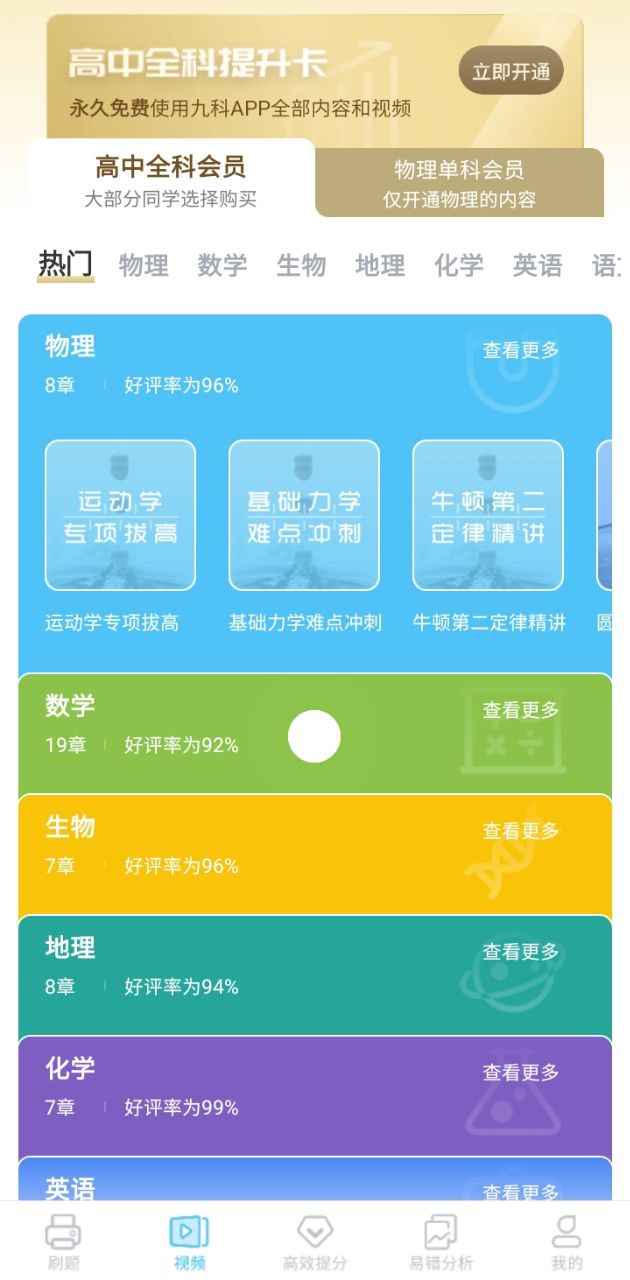Tap 查看更多 on the 数学 card
The width and height of the screenshot is (630, 1280).
point(521,710)
